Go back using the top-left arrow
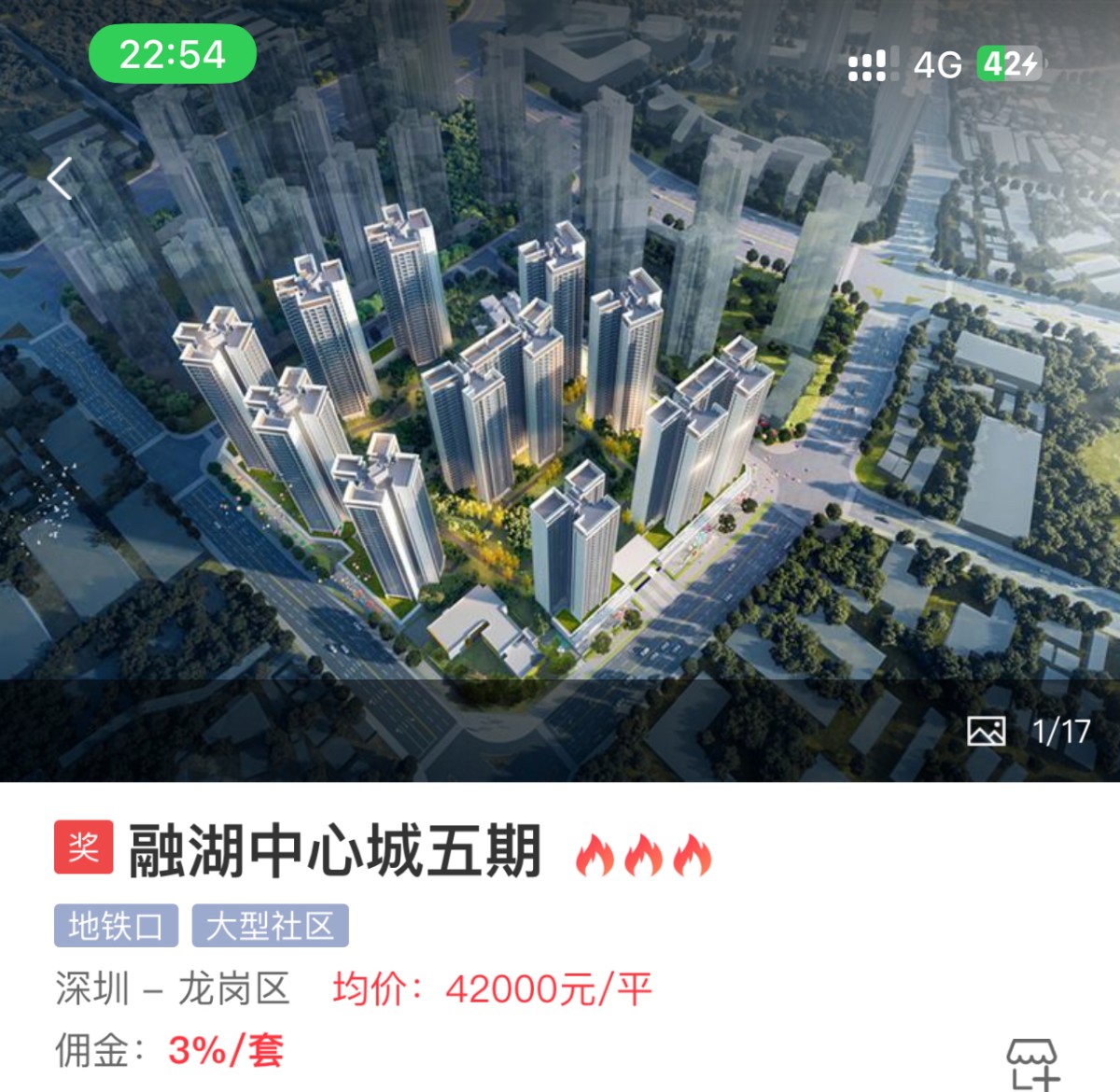 [x=61, y=178]
